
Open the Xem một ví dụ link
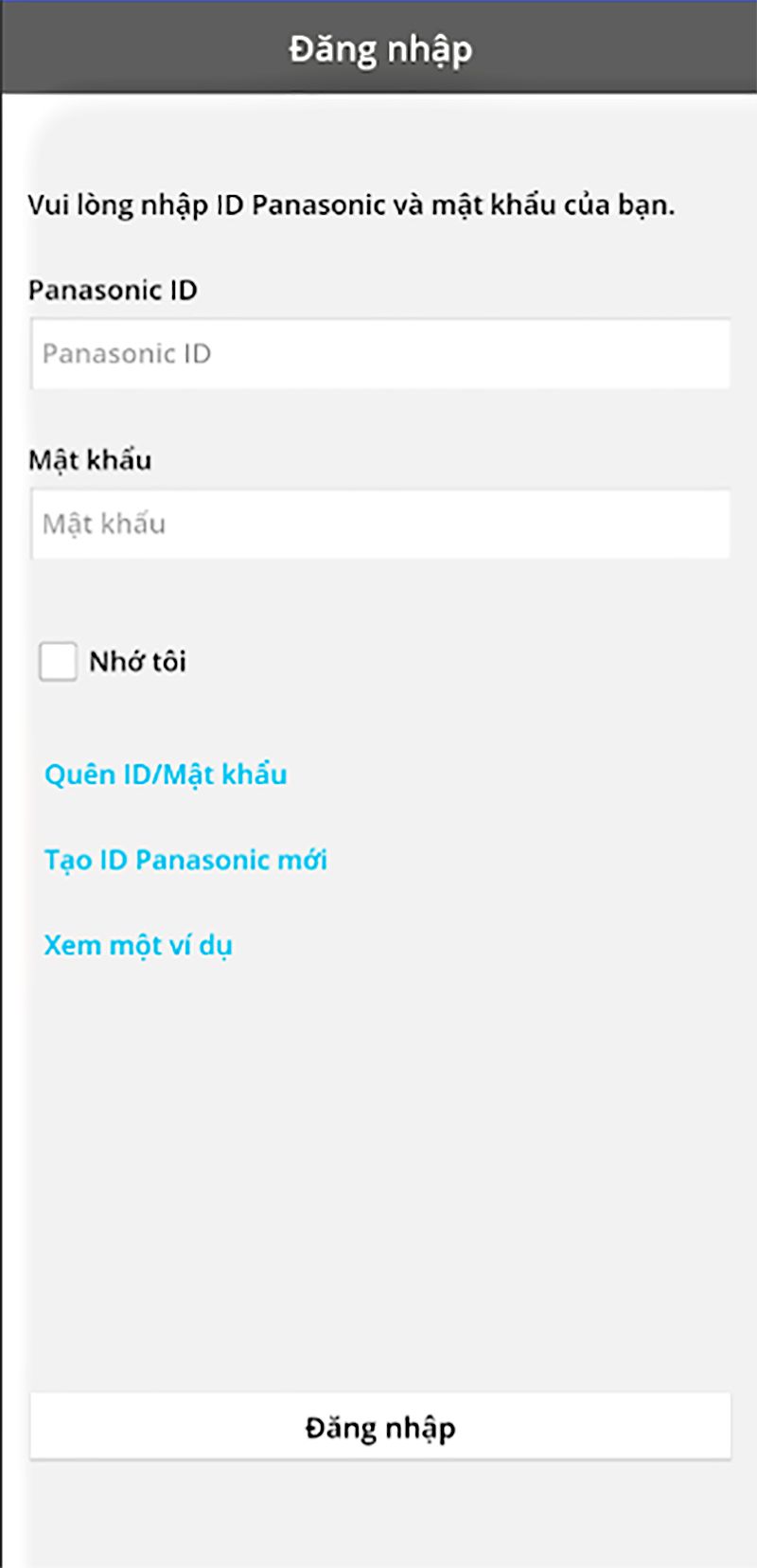tap(138, 946)
